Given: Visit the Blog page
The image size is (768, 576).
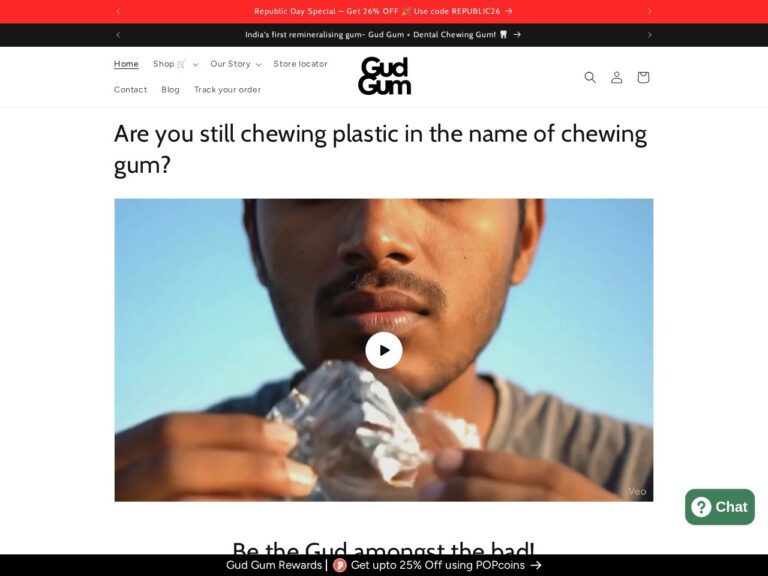Looking at the screenshot, I should pos(171,90).
